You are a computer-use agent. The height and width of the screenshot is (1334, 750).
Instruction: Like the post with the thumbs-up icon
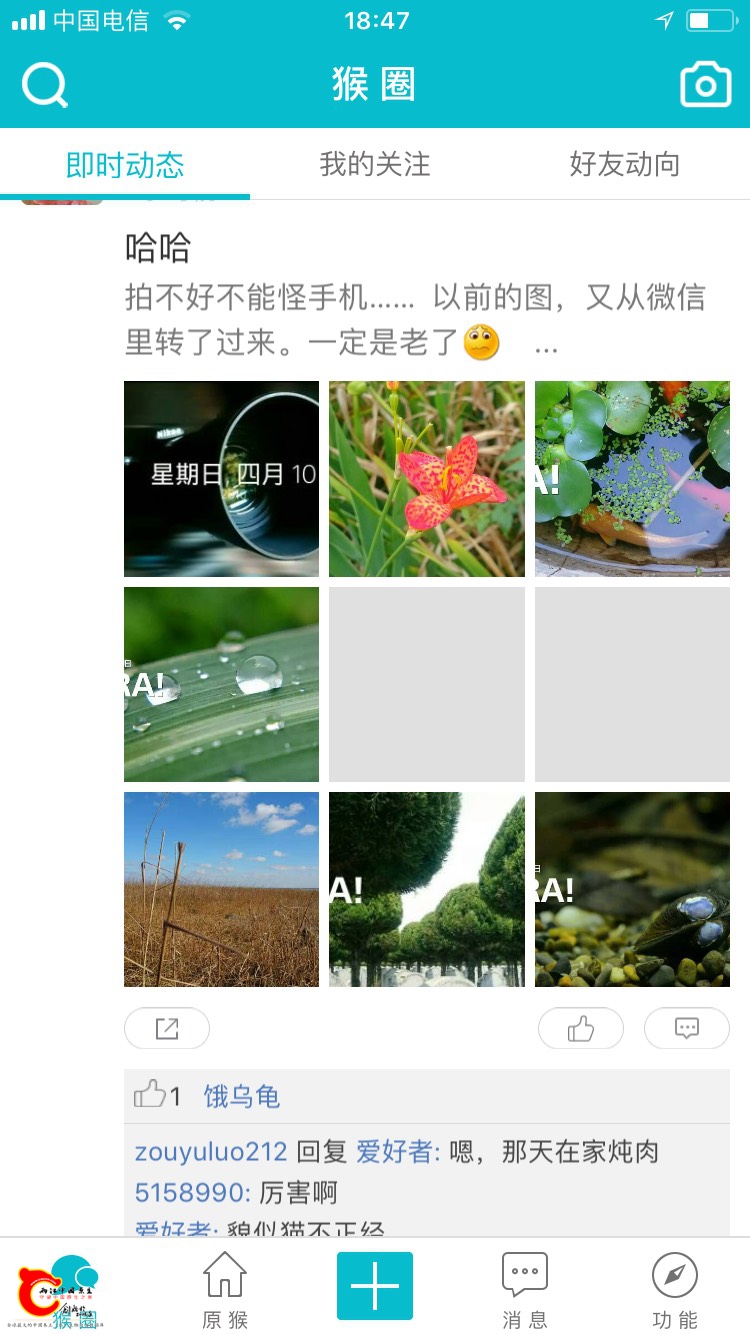pos(580,1028)
